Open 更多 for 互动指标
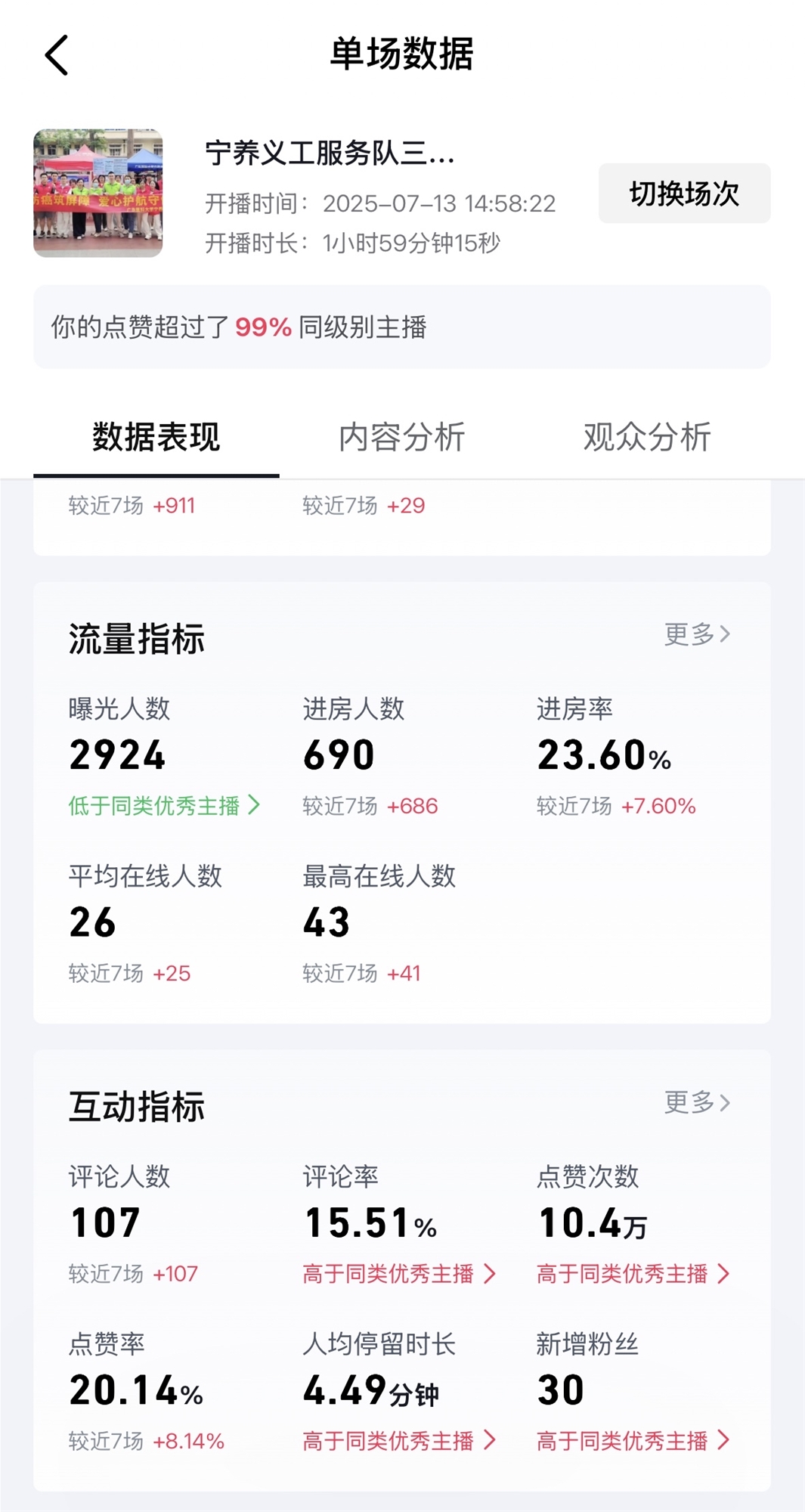805x1512 pixels. tap(697, 1102)
